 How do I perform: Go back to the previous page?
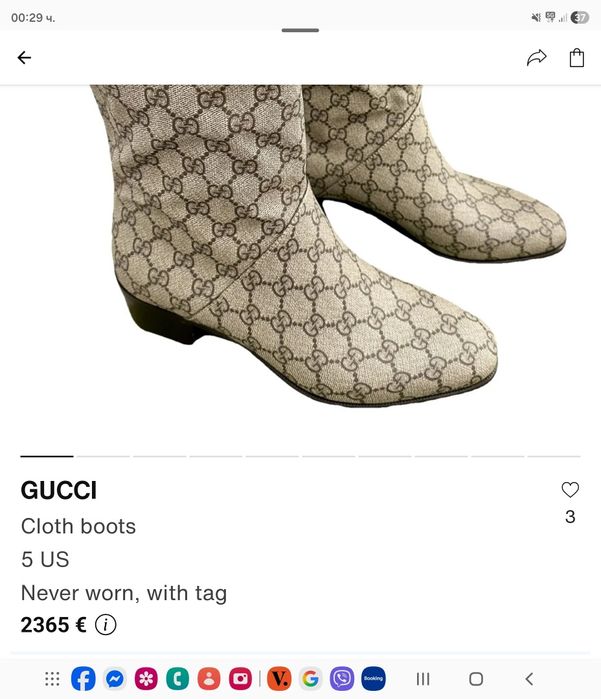pyautogui.click(x=24, y=58)
